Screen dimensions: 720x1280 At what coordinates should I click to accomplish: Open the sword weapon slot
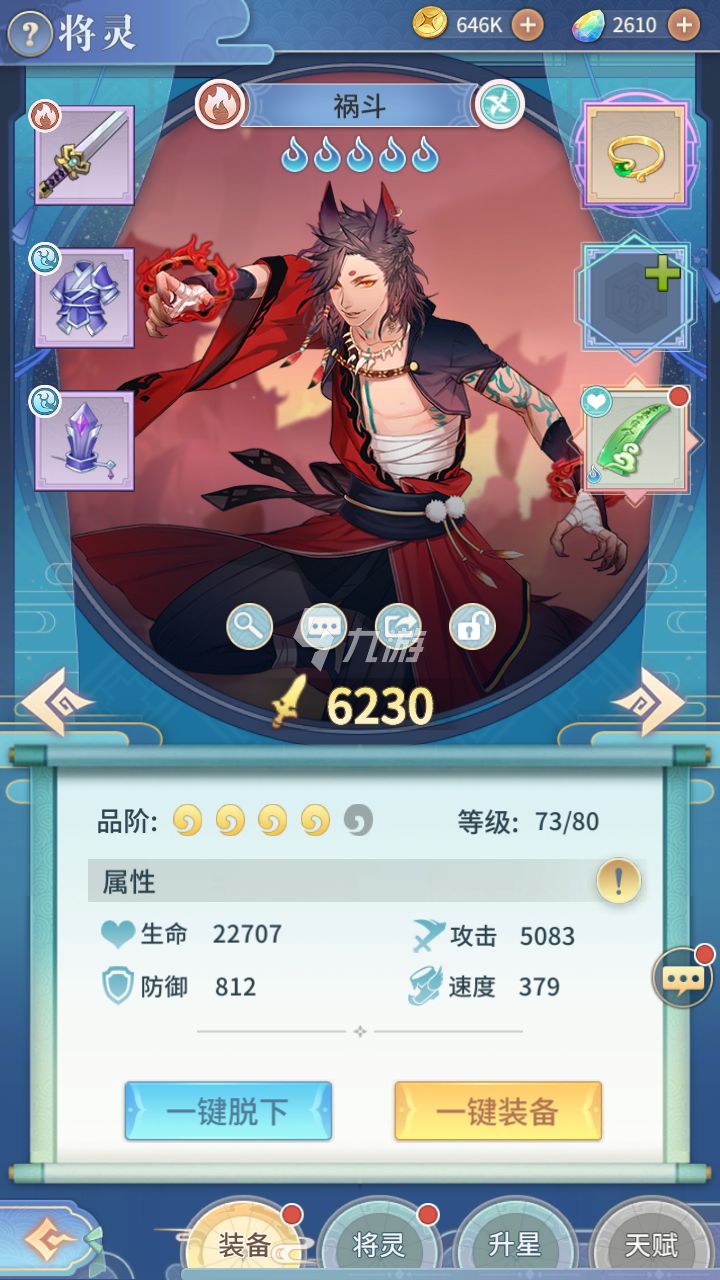[85, 155]
